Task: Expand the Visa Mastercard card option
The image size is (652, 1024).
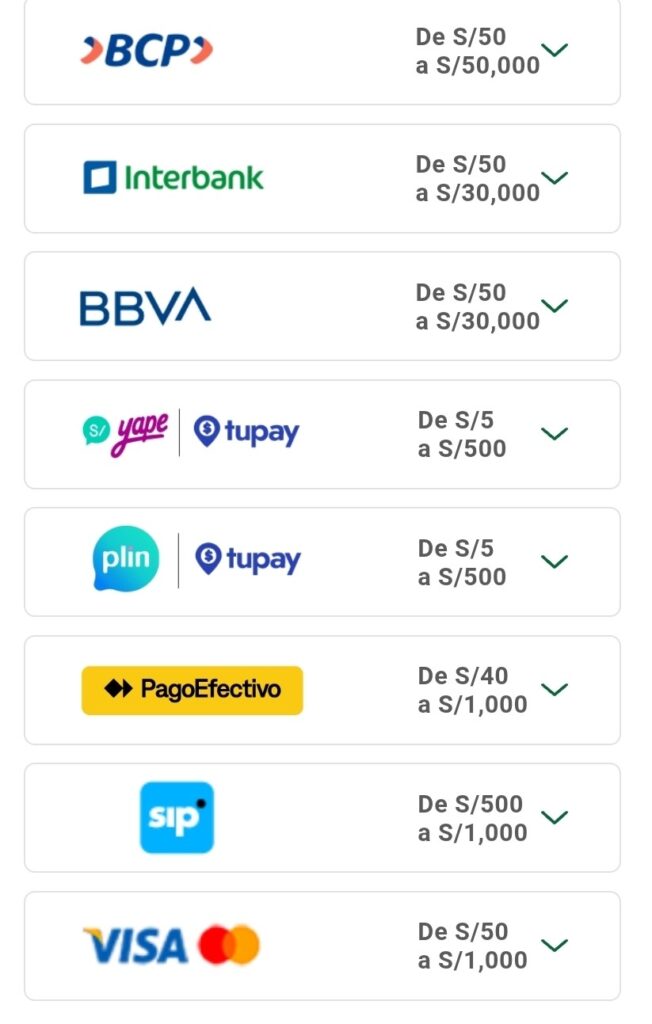Action: click(553, 945)
